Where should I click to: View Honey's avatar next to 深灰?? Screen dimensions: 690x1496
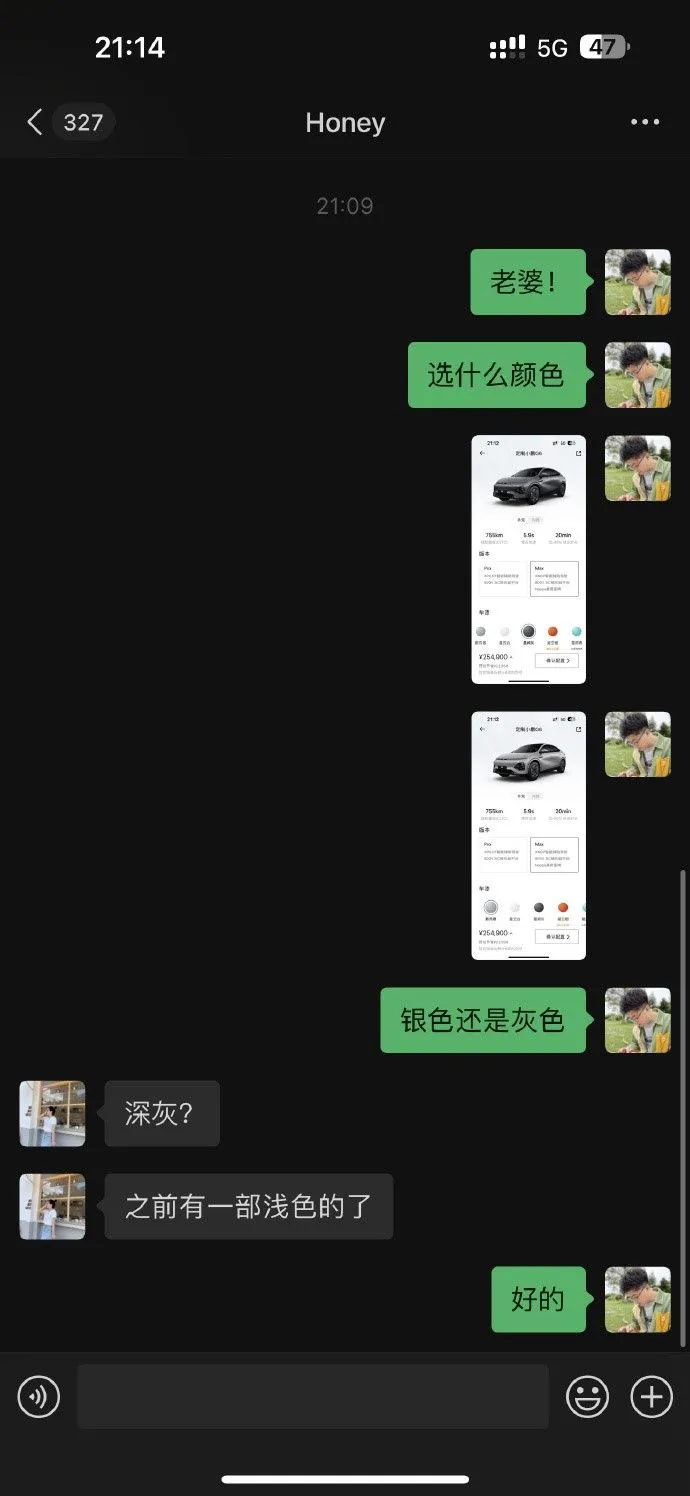pyautogui.click(x=52, y=1113)
